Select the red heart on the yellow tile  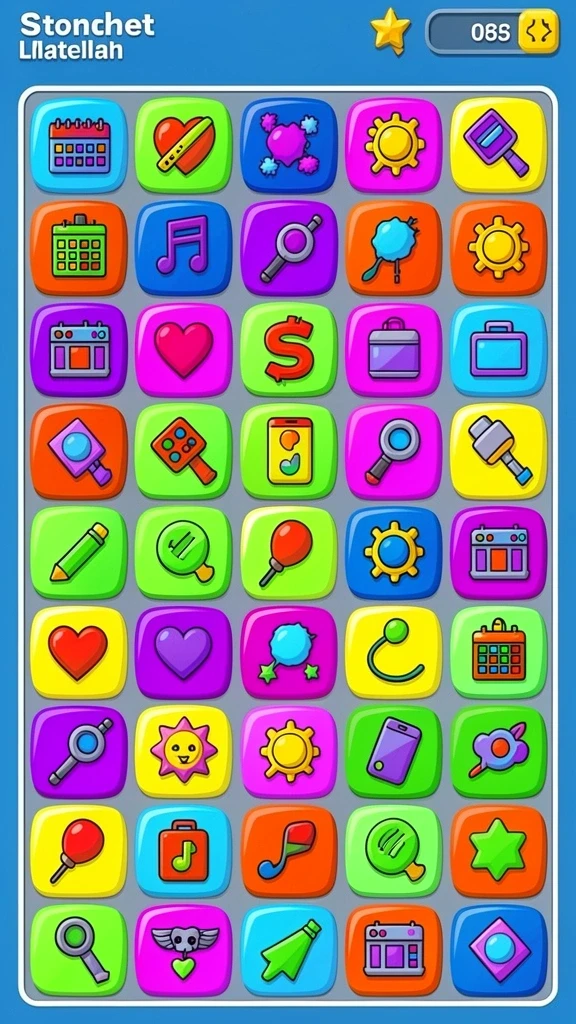tap(78, 652)
